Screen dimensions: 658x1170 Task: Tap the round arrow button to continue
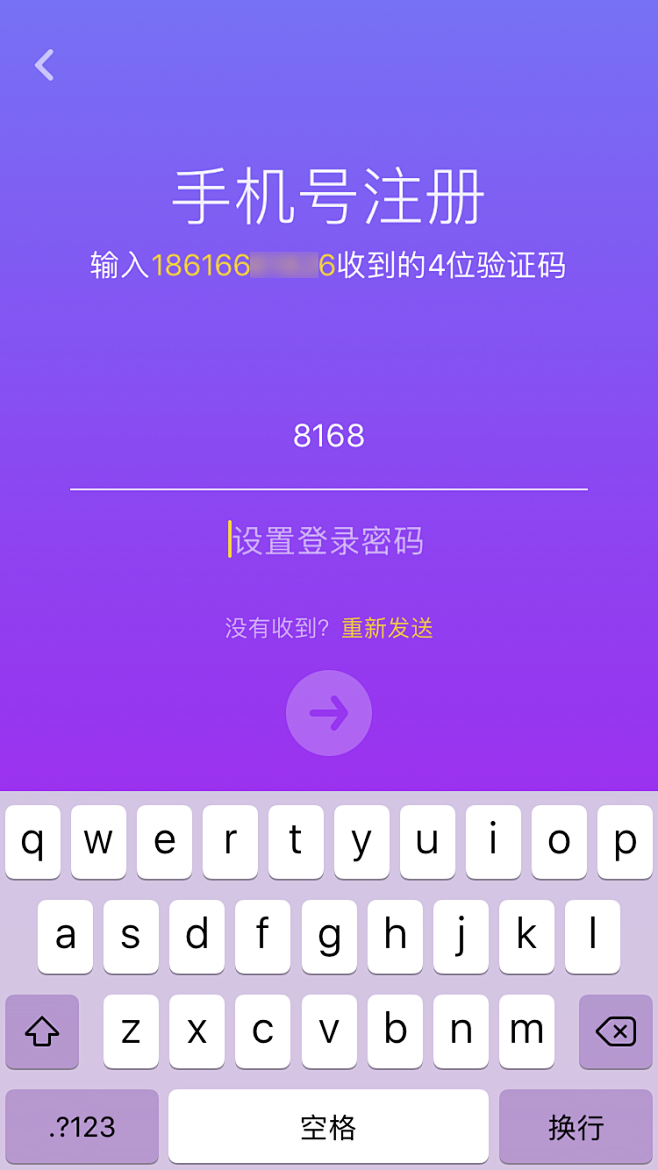pyautogui.click(x=329, y=713)
